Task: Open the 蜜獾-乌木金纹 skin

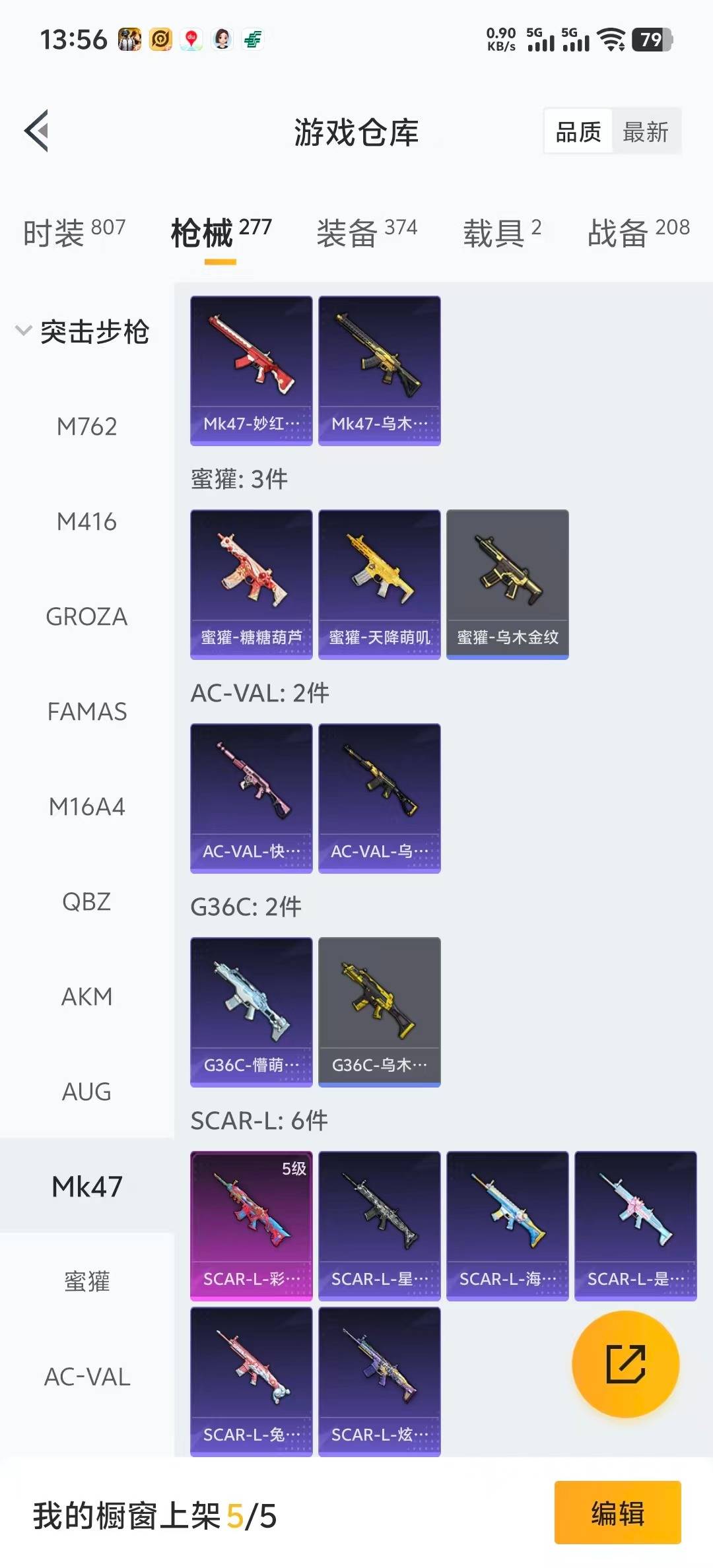Action: 507,584
